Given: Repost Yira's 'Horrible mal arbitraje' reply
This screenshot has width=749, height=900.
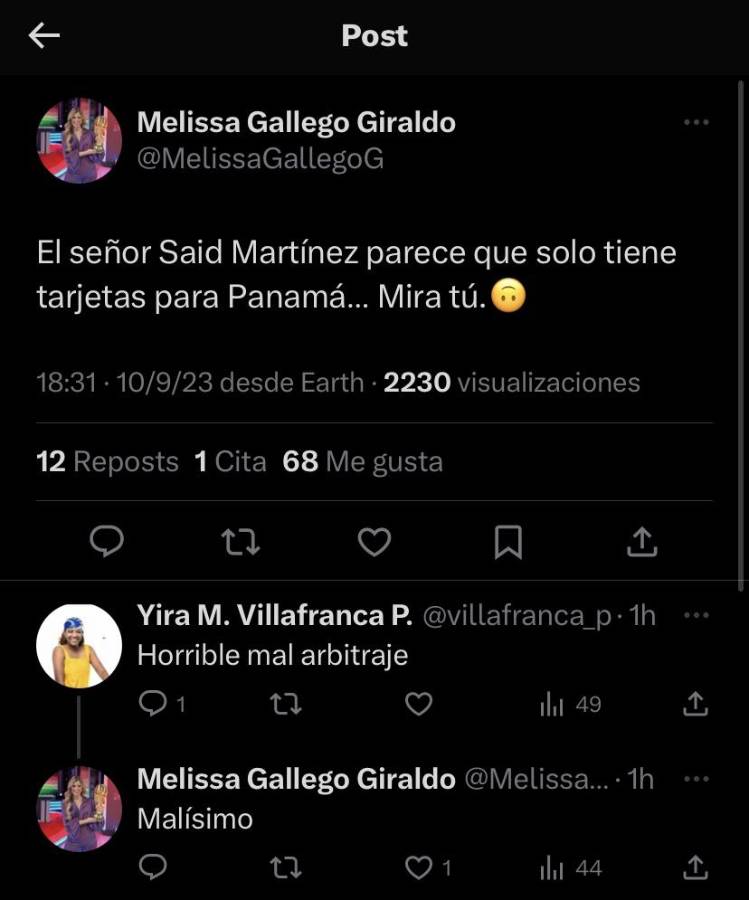Looking at the screenshot, I should click(x=285, y=704).
